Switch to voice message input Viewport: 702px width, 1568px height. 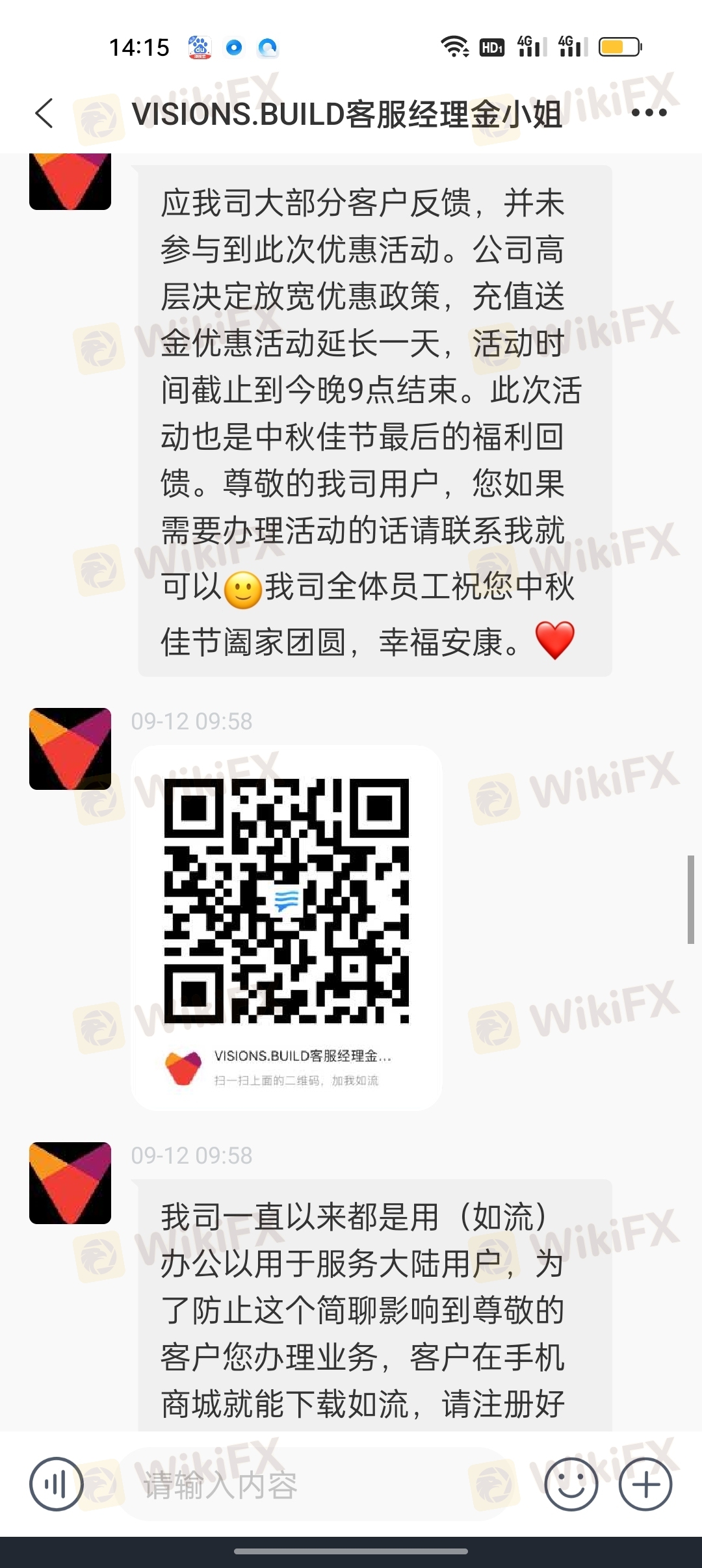(57, 1484)
